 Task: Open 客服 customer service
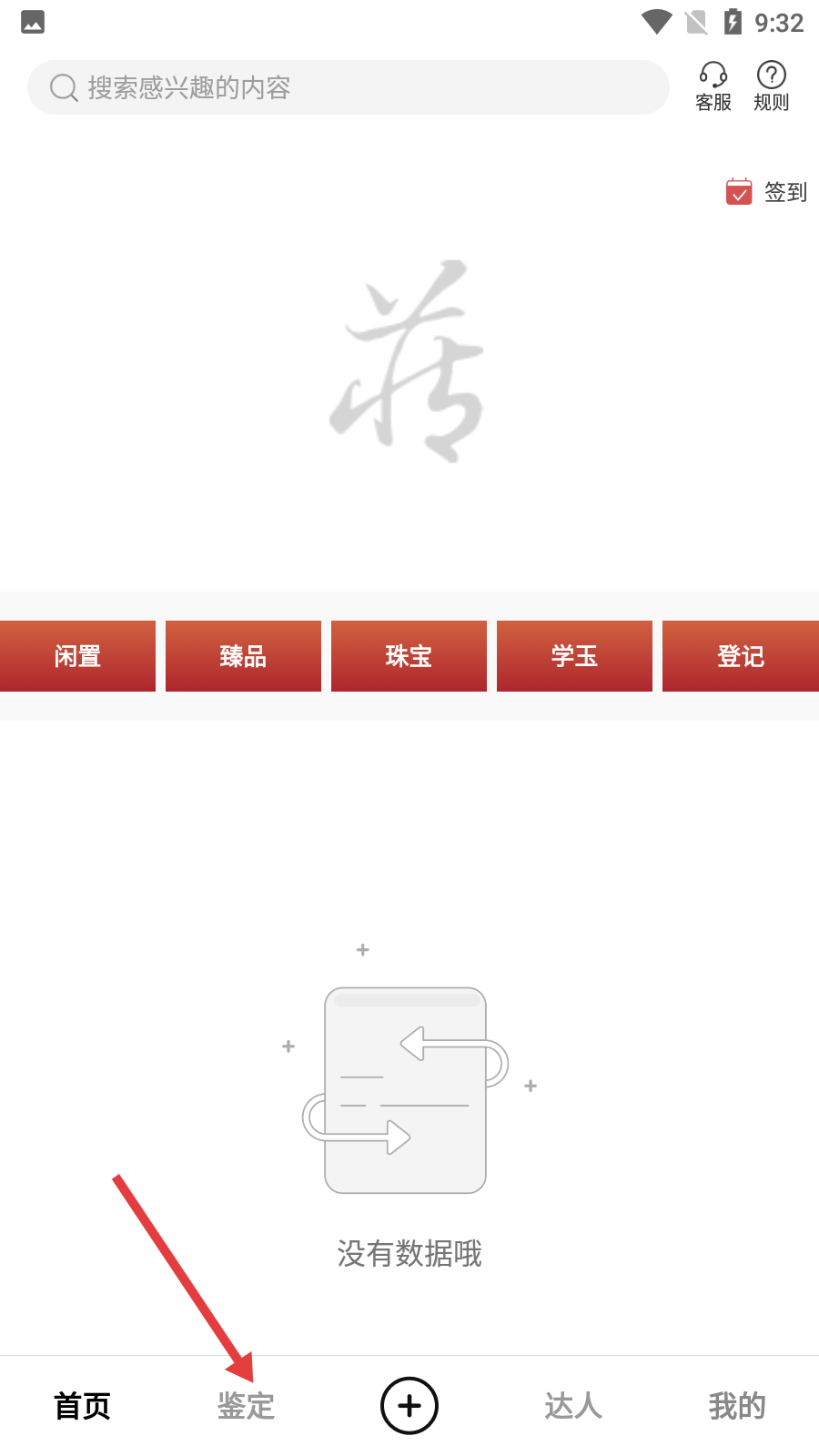[713, 86]
